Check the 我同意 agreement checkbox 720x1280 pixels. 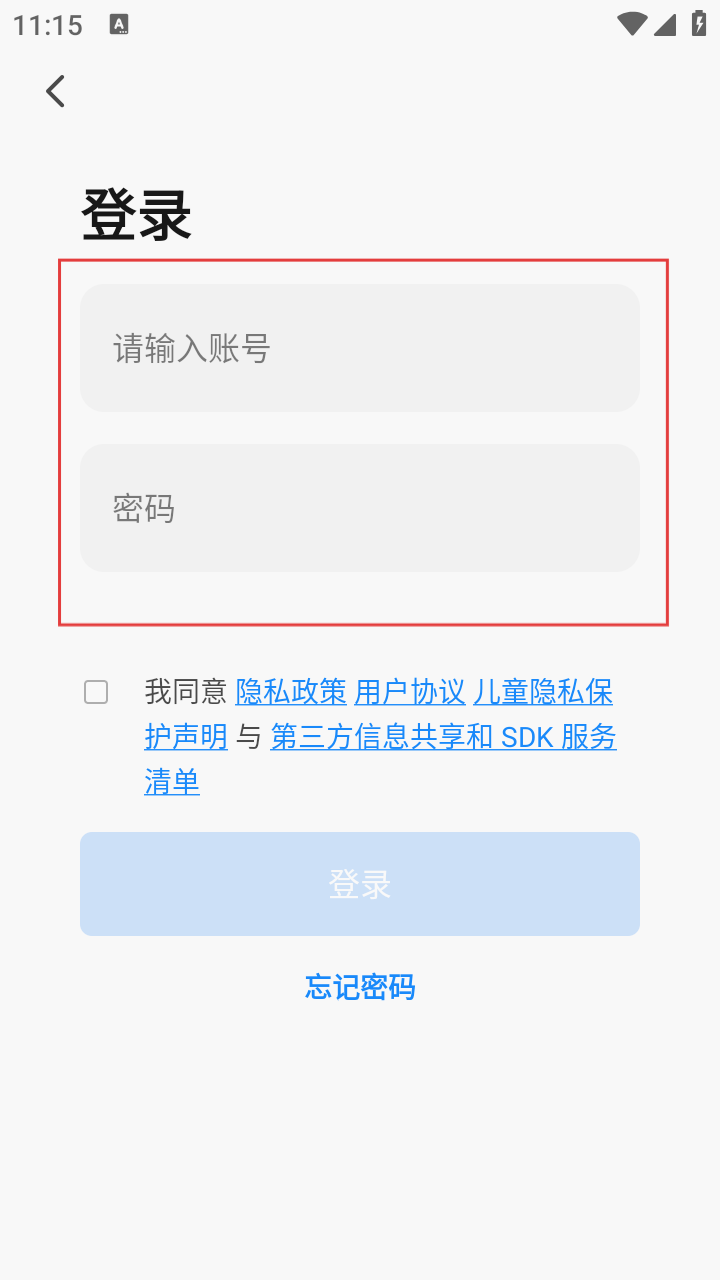coord(96,692)
